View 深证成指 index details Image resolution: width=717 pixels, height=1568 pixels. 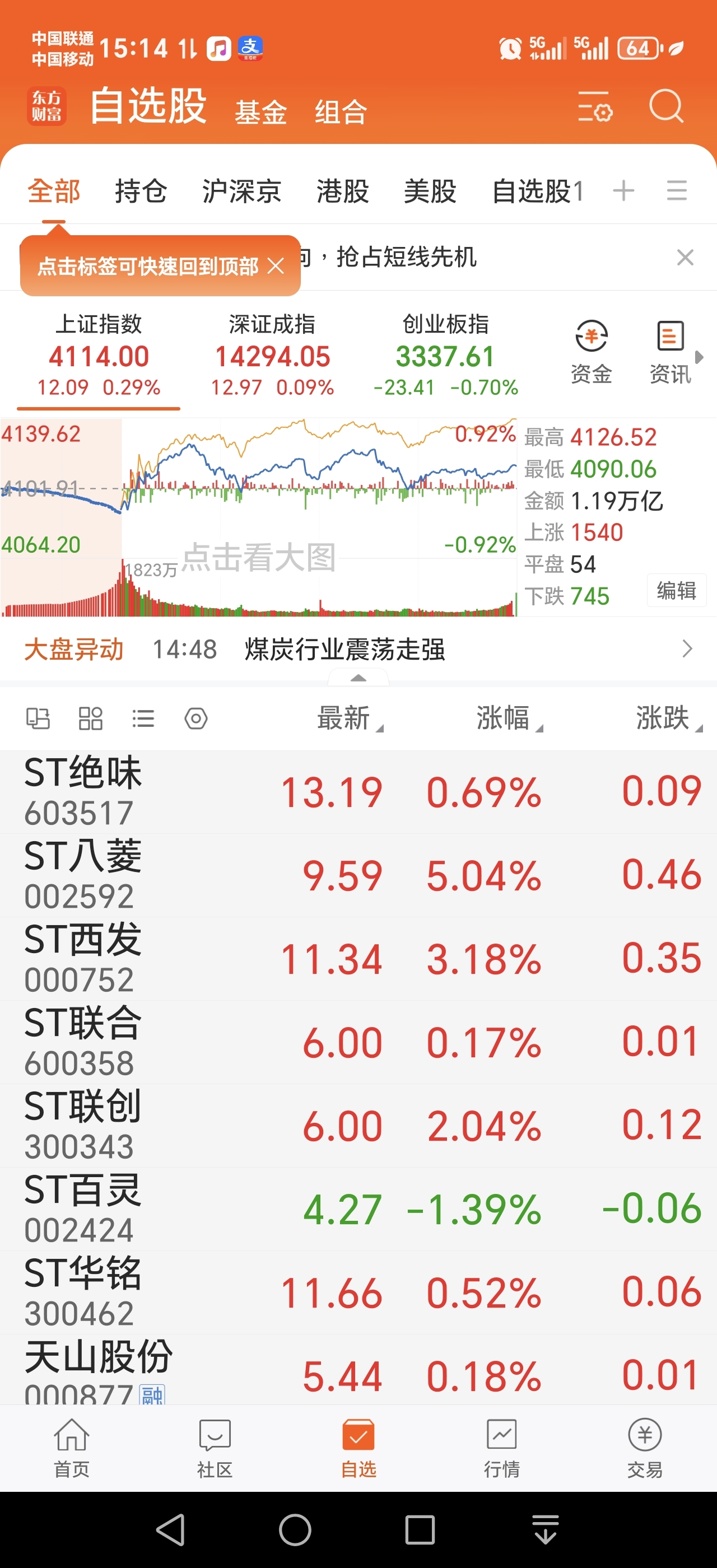click(272, 355)
